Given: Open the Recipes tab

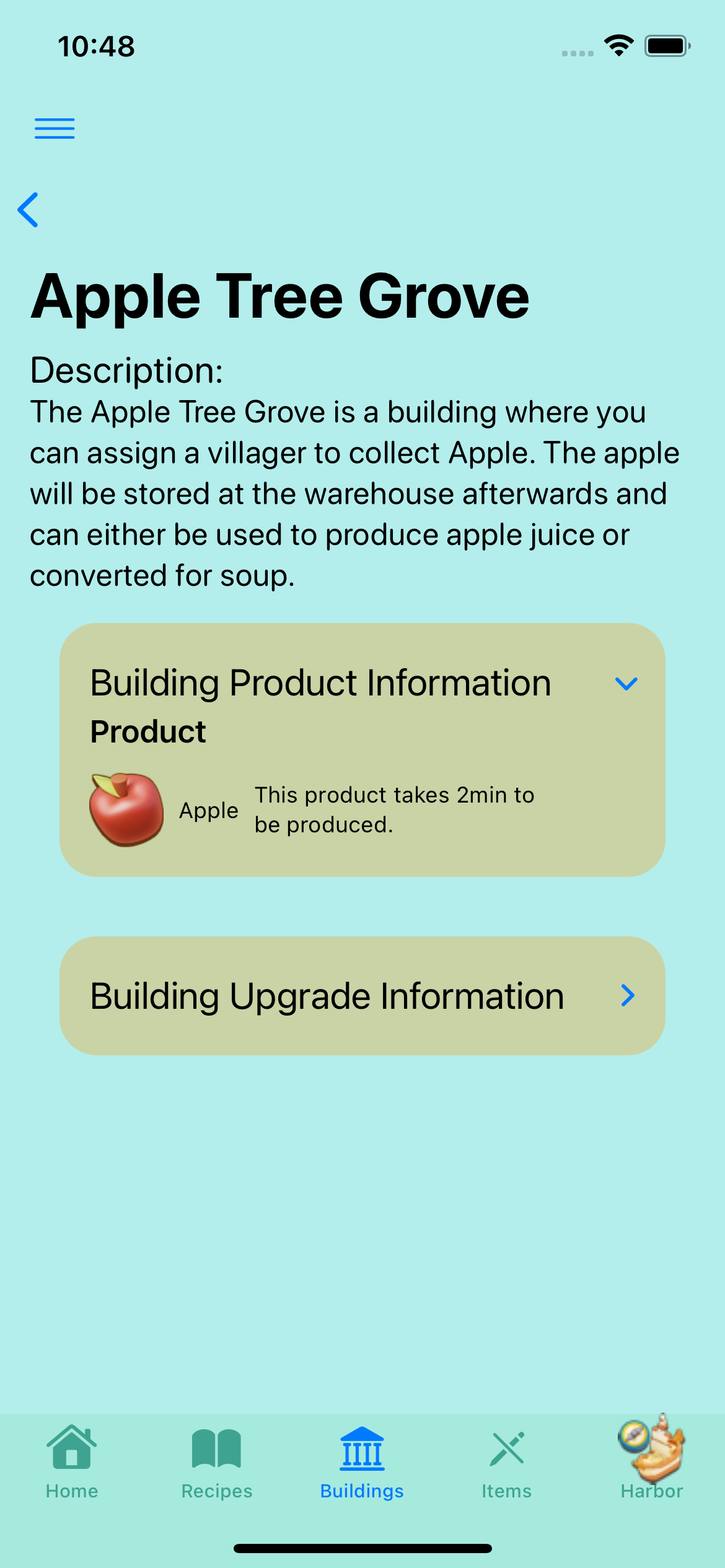Looking at the screenshot, I should pos(217,1463).
